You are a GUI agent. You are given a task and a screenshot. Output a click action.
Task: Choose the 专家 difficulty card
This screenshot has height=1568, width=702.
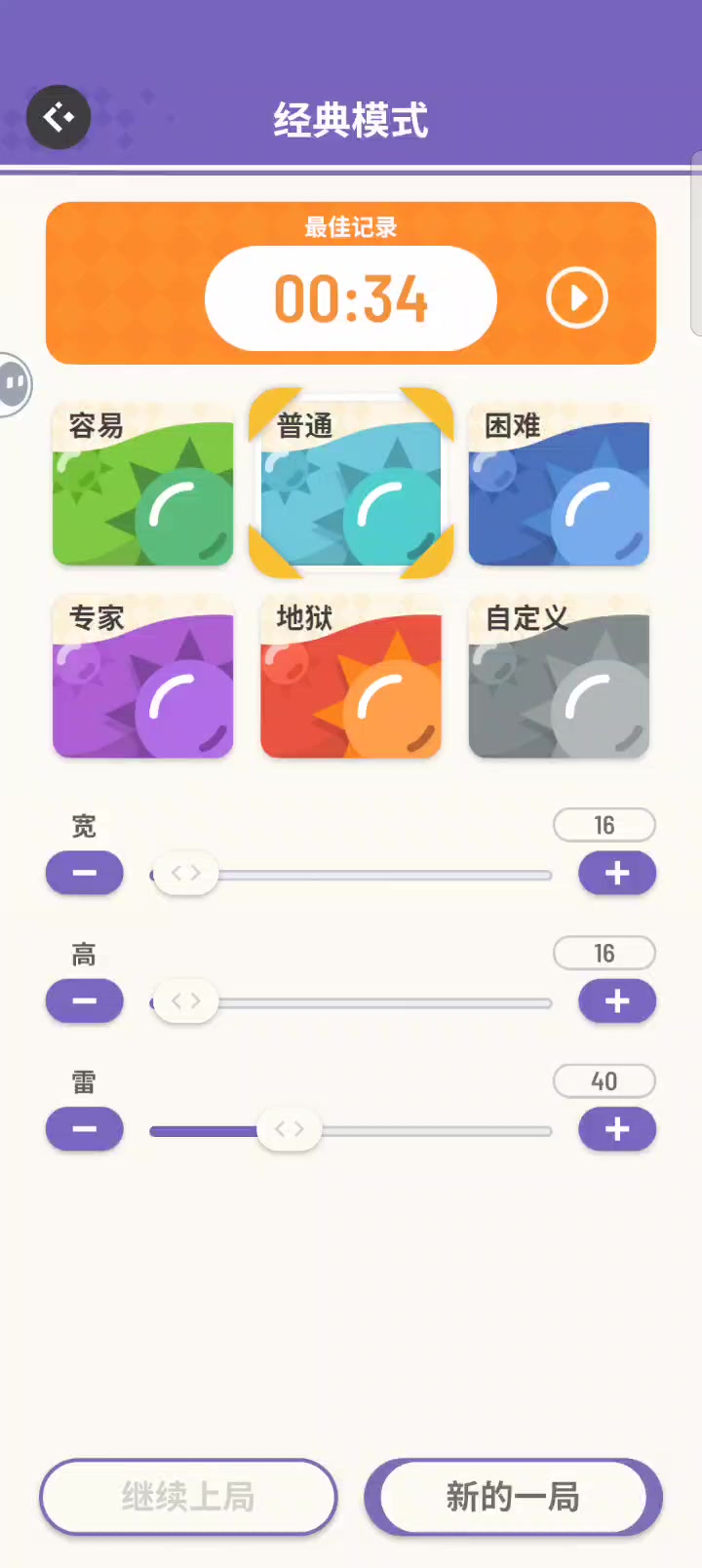tap(143, 676)
